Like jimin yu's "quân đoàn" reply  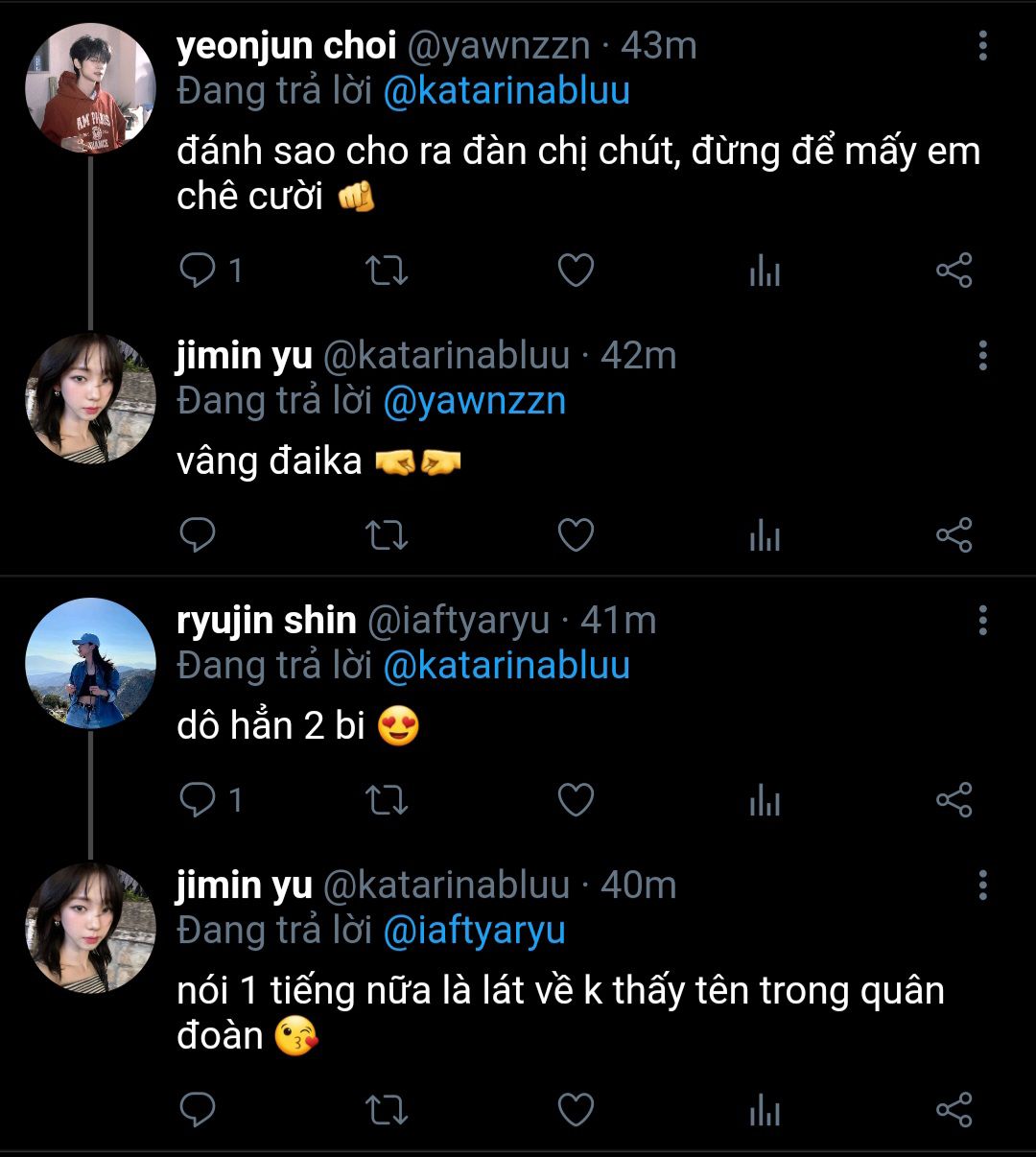pyautogui.click(x=576, y=1110)
